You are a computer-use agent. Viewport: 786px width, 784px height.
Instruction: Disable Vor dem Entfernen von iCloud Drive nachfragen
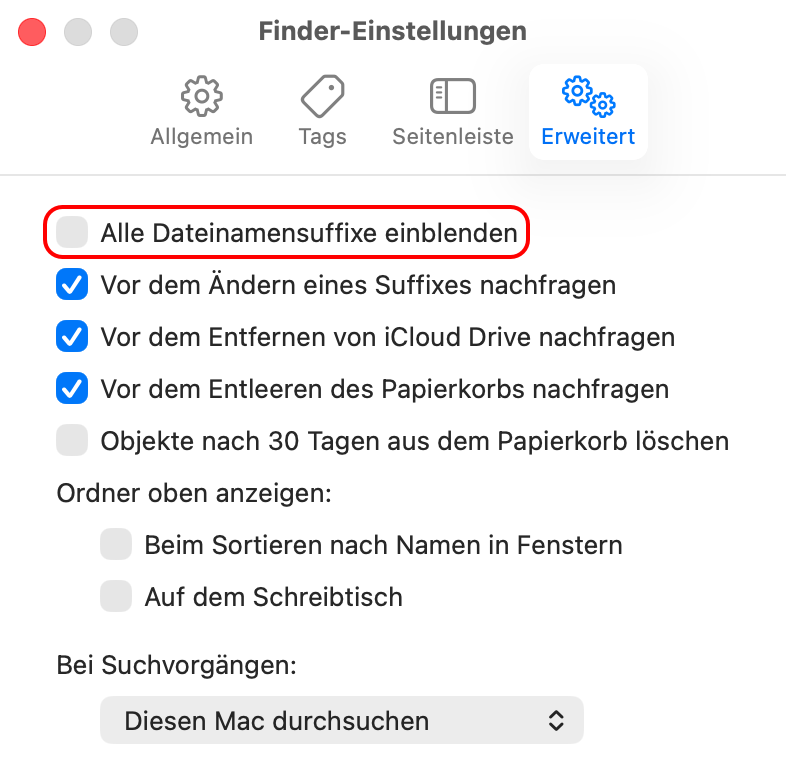73,337
